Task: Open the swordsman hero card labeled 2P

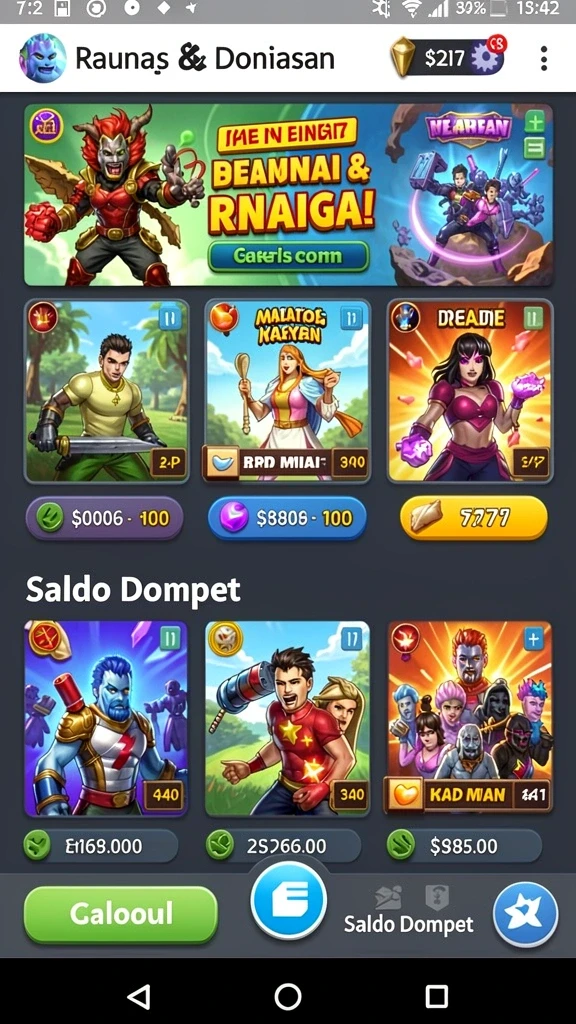Action: coord(107,392)
